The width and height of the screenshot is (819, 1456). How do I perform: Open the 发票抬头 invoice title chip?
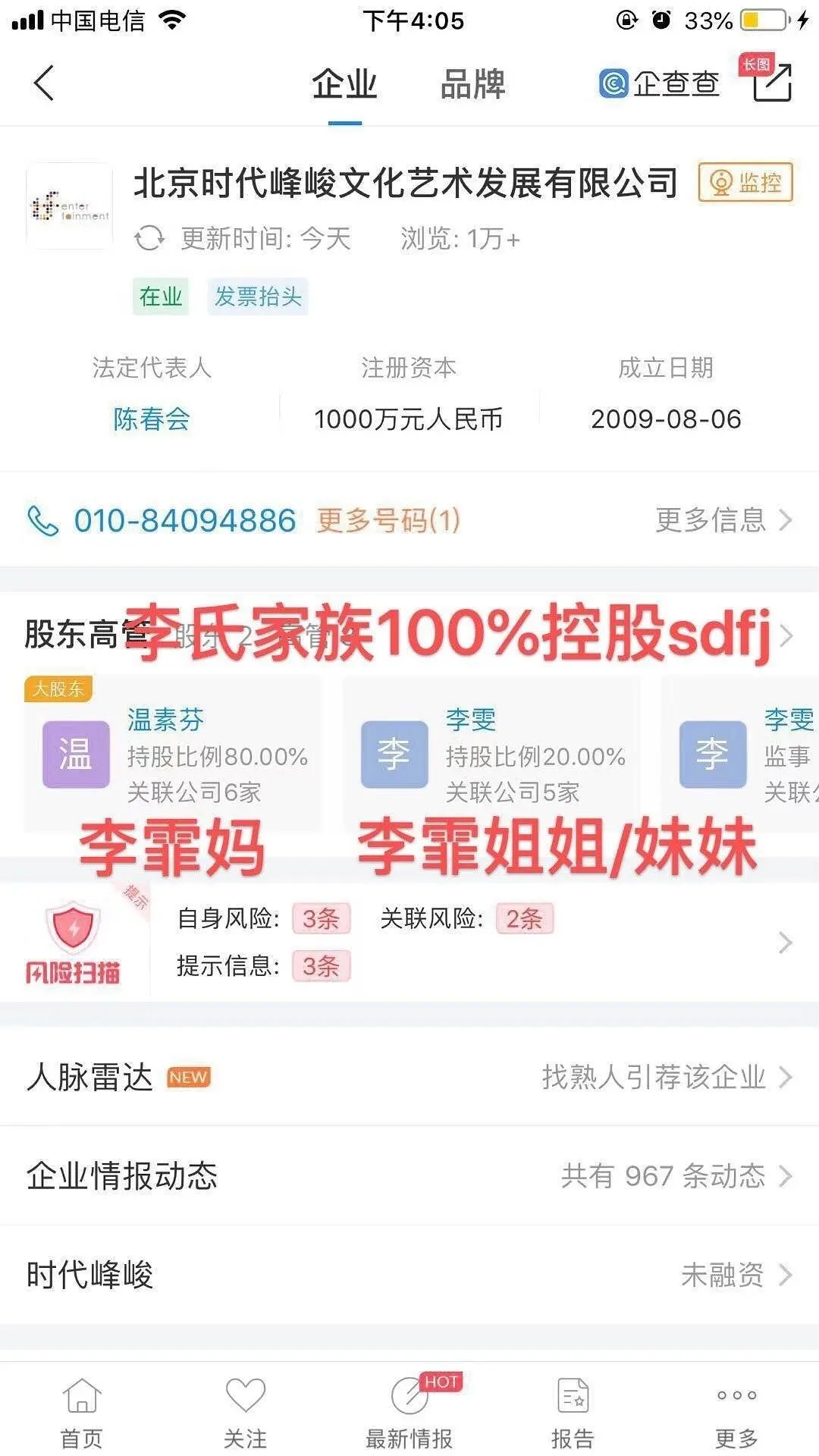click(x=258, y=297)
